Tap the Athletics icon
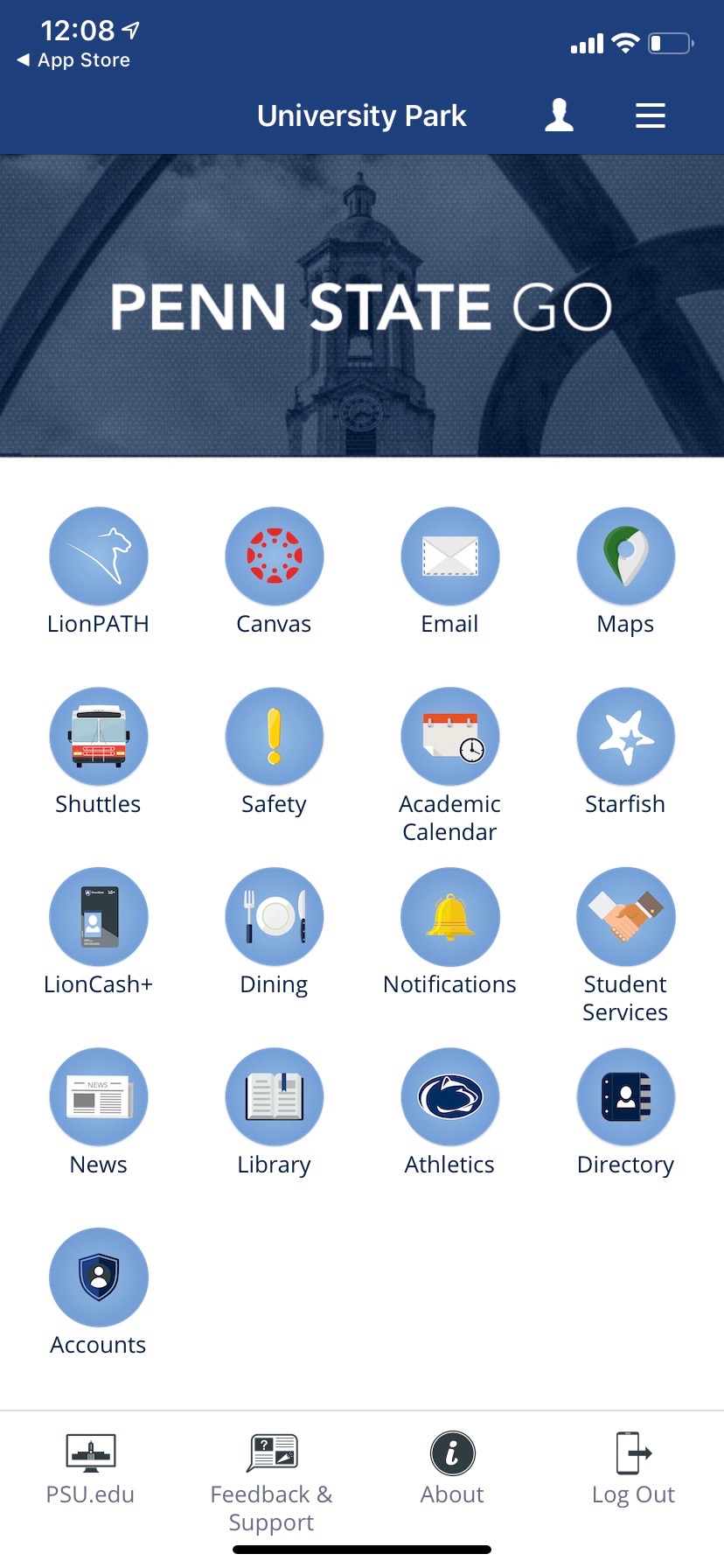724x1568 pixels. [450, 1098]
